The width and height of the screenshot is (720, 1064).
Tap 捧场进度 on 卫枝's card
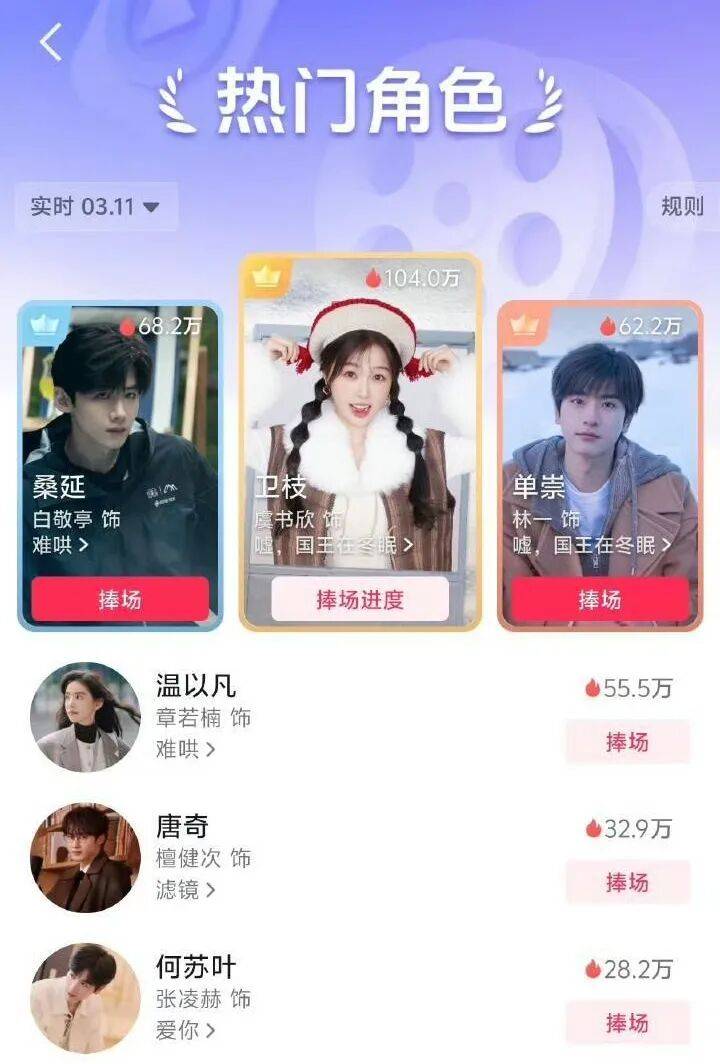[x=360, y=599]
